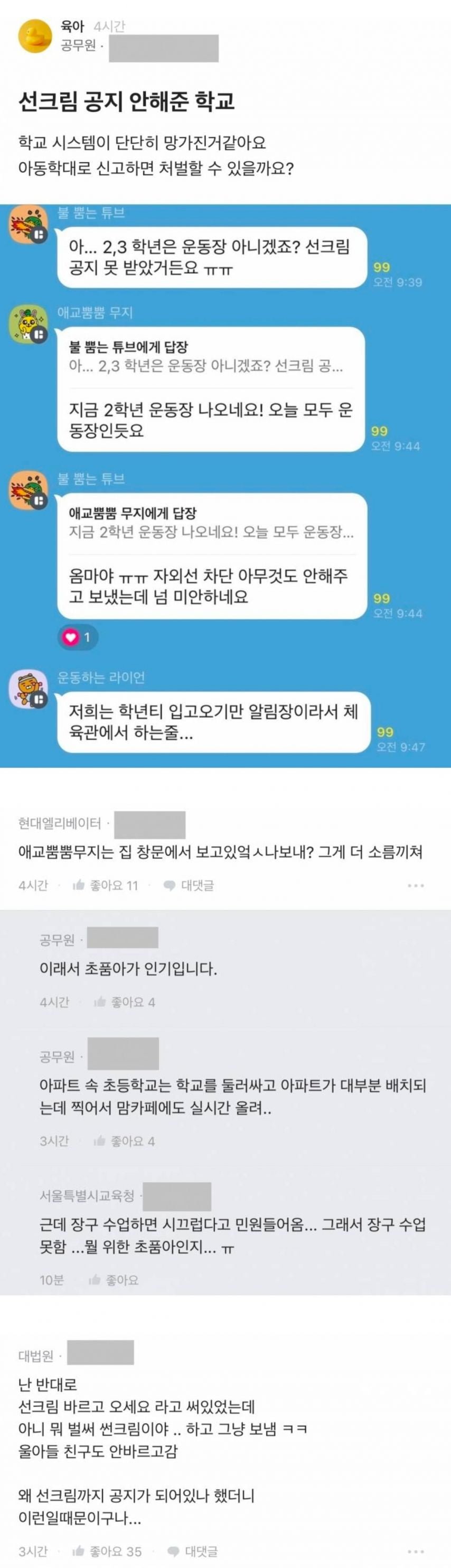
Task: Tap 대댓글 under the 대법원 comment
Action: tap(192, 1551)
